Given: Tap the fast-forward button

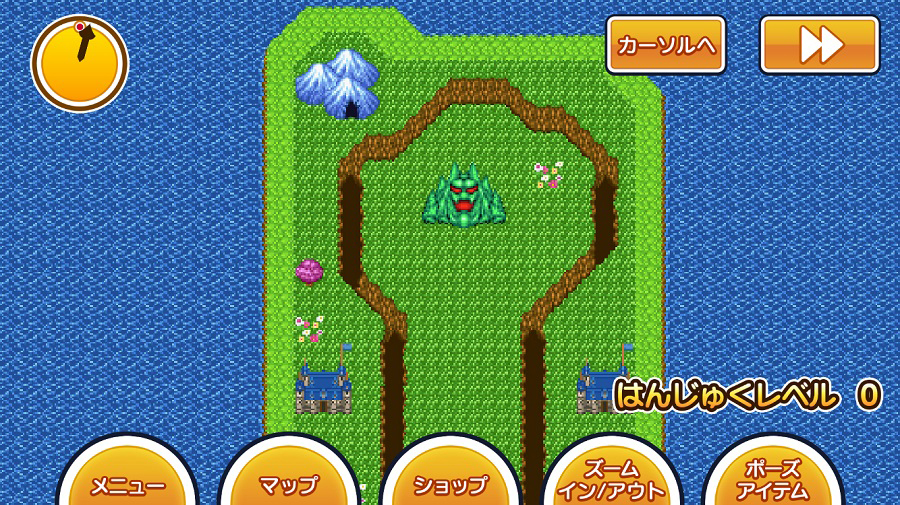Looking at the screenshot, I should (819, 45).
